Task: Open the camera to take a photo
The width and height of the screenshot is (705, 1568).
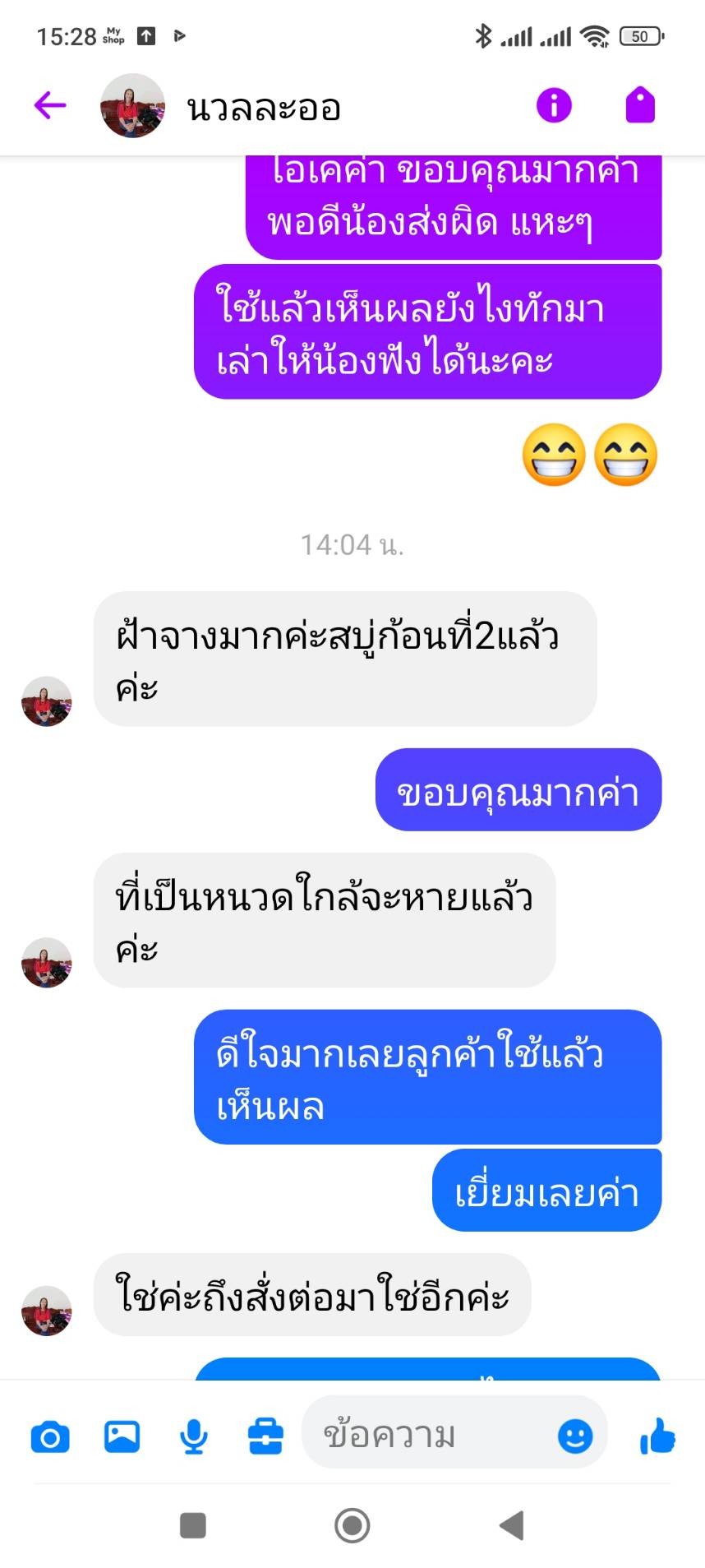Action: [x=50, y=1436]
